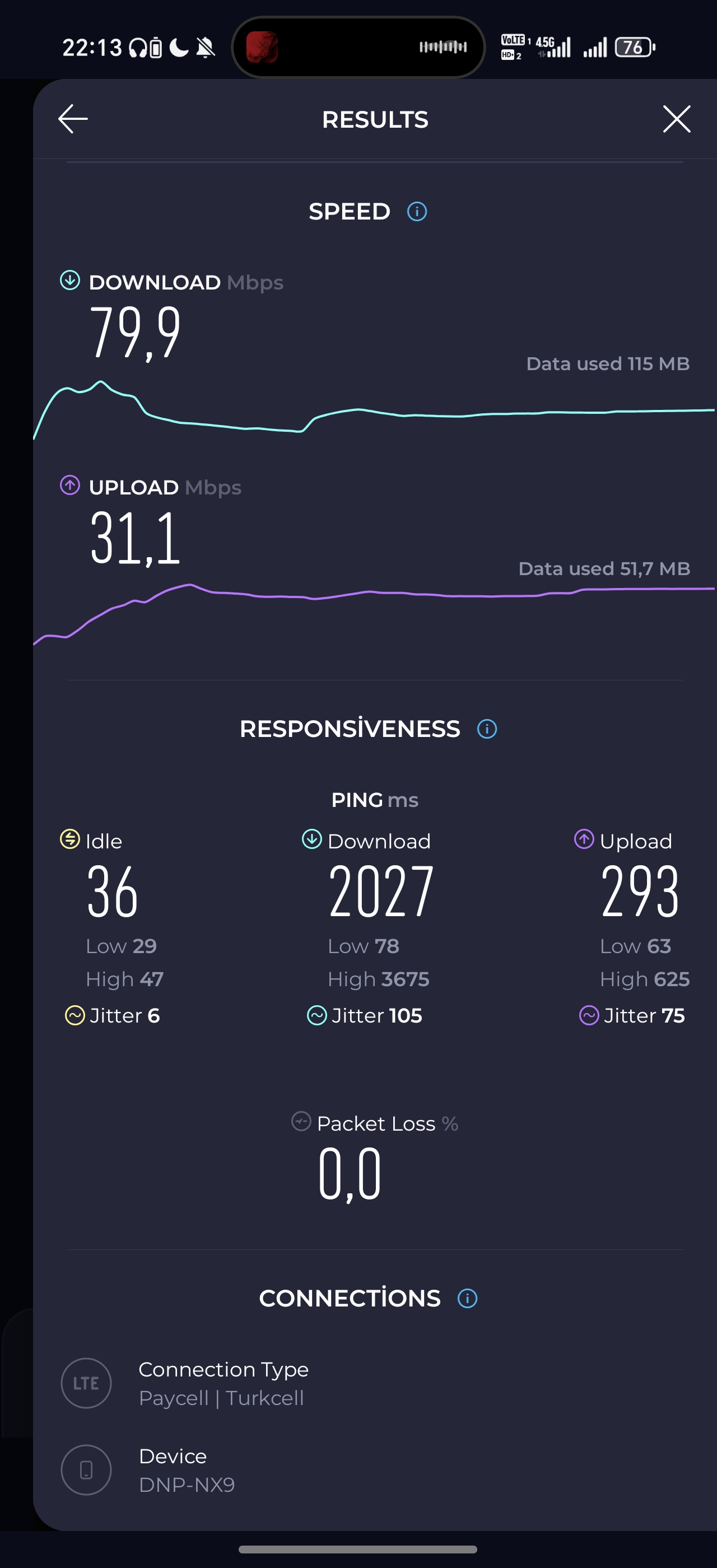Screen dimensions: 717x1568
Task: Open the Speed info icon
Action: coord(417,212)
